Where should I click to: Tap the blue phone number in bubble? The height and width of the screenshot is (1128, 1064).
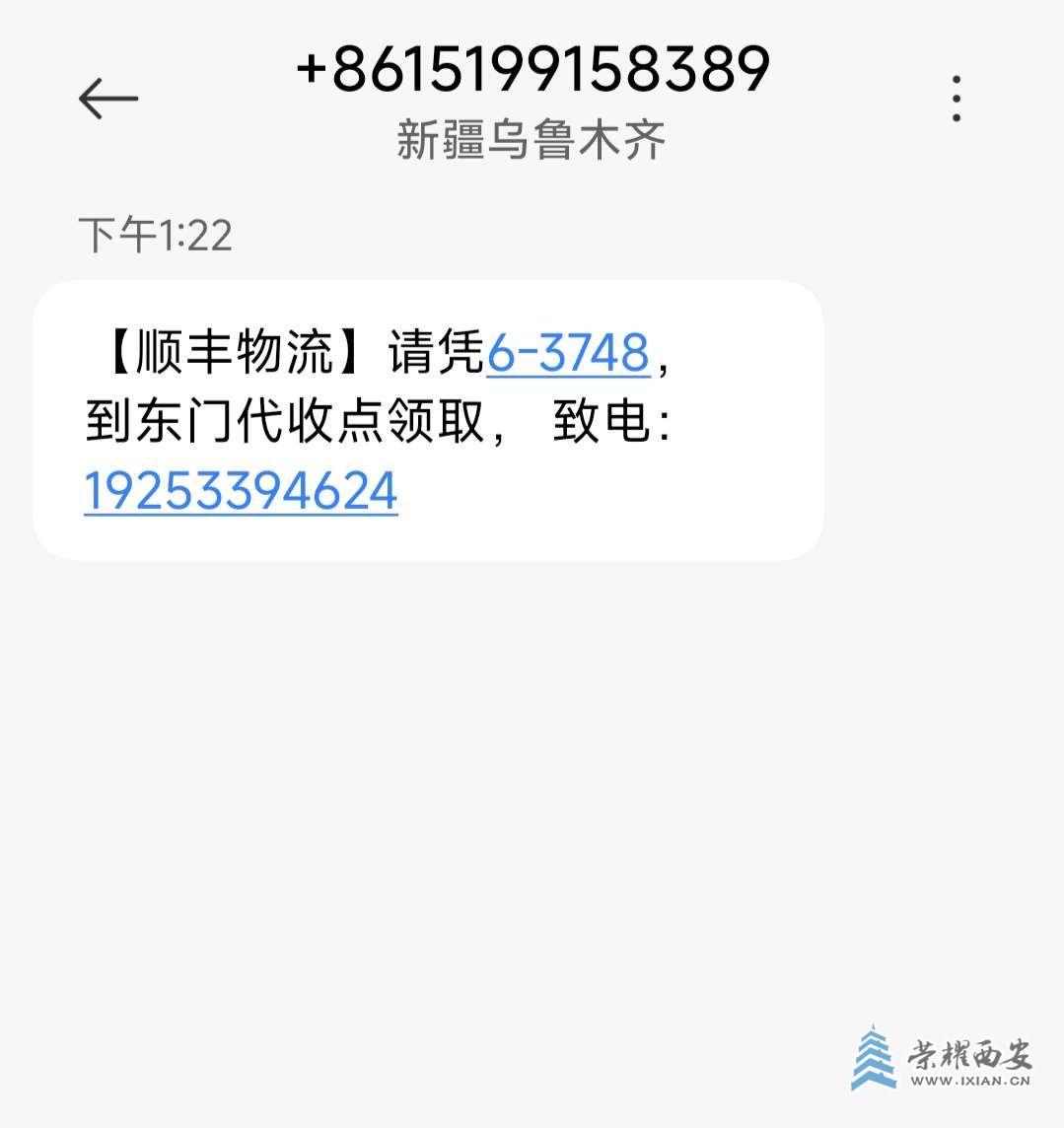(240, 490)
